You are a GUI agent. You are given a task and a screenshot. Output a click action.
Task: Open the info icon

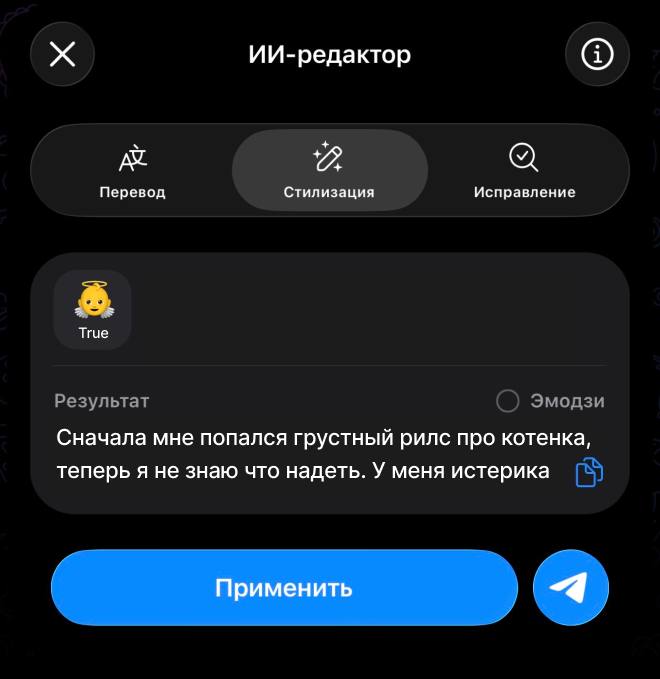coord(597,54)
